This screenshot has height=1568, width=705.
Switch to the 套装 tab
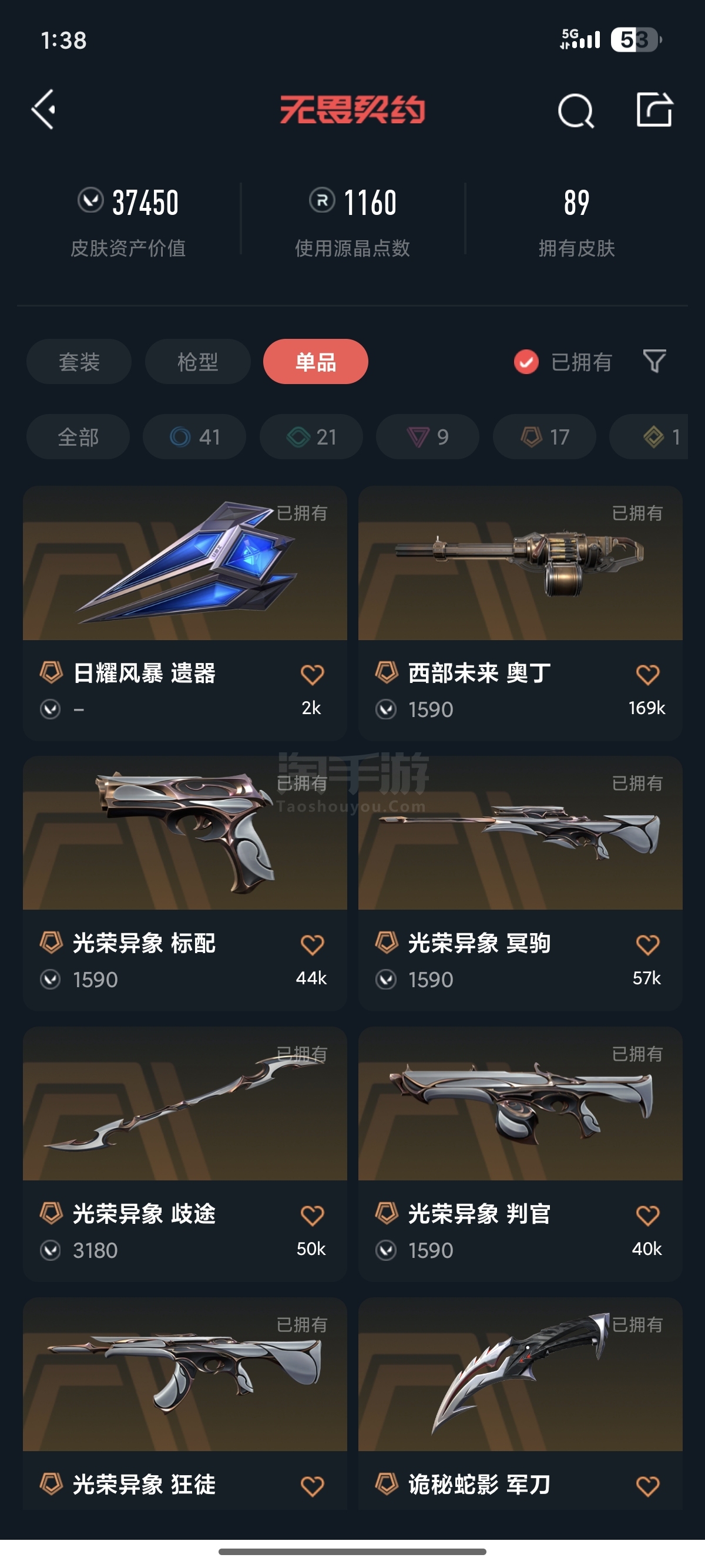pos(79,362)
